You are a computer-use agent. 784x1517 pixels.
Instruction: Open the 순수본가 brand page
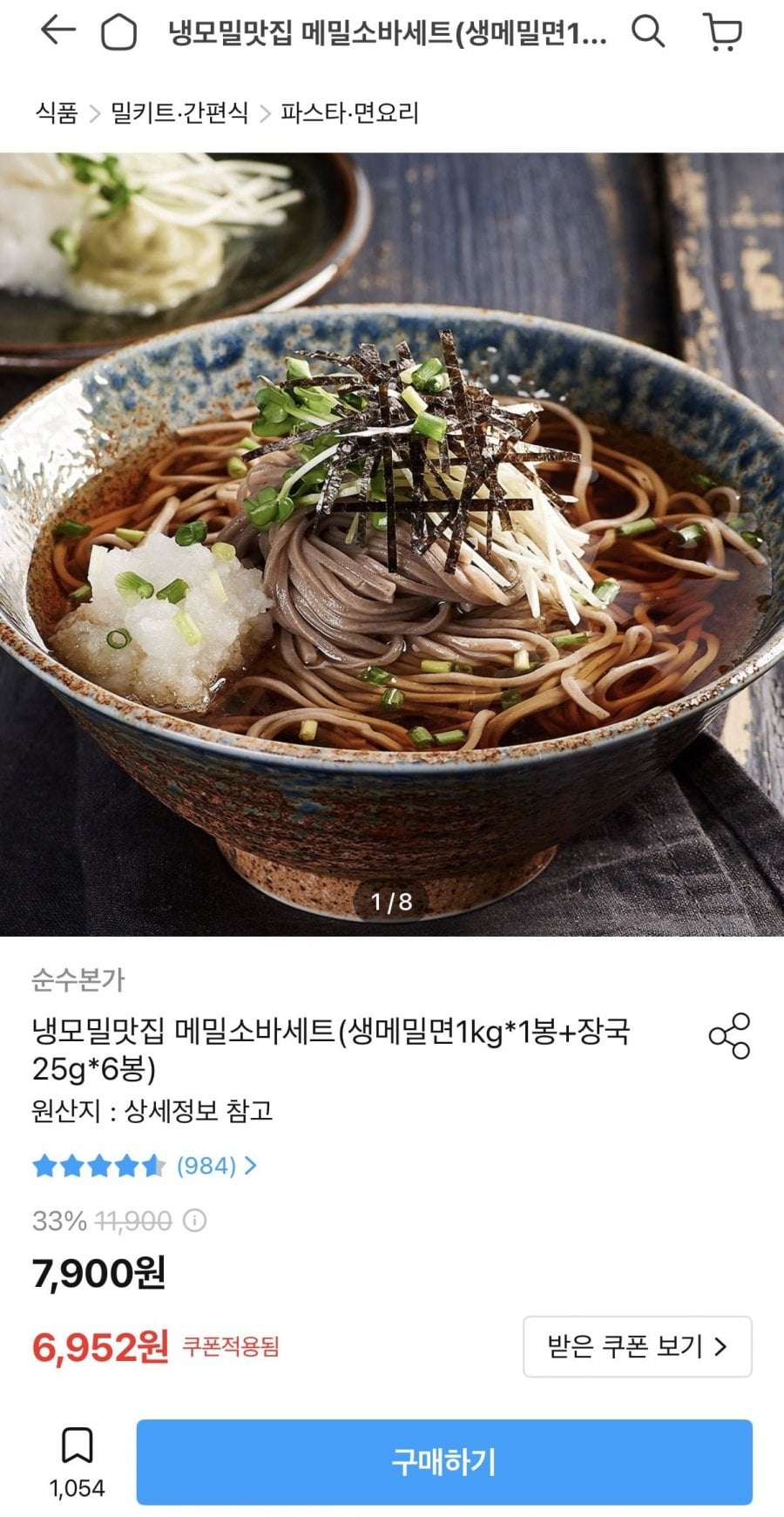(78, 980)
